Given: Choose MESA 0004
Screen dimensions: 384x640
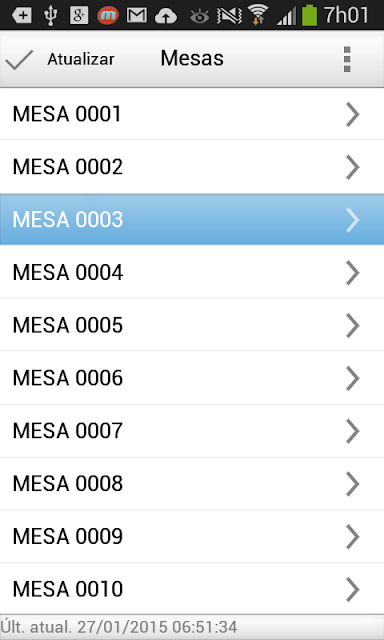Looking at the screenshot, I should pos(192,272).
